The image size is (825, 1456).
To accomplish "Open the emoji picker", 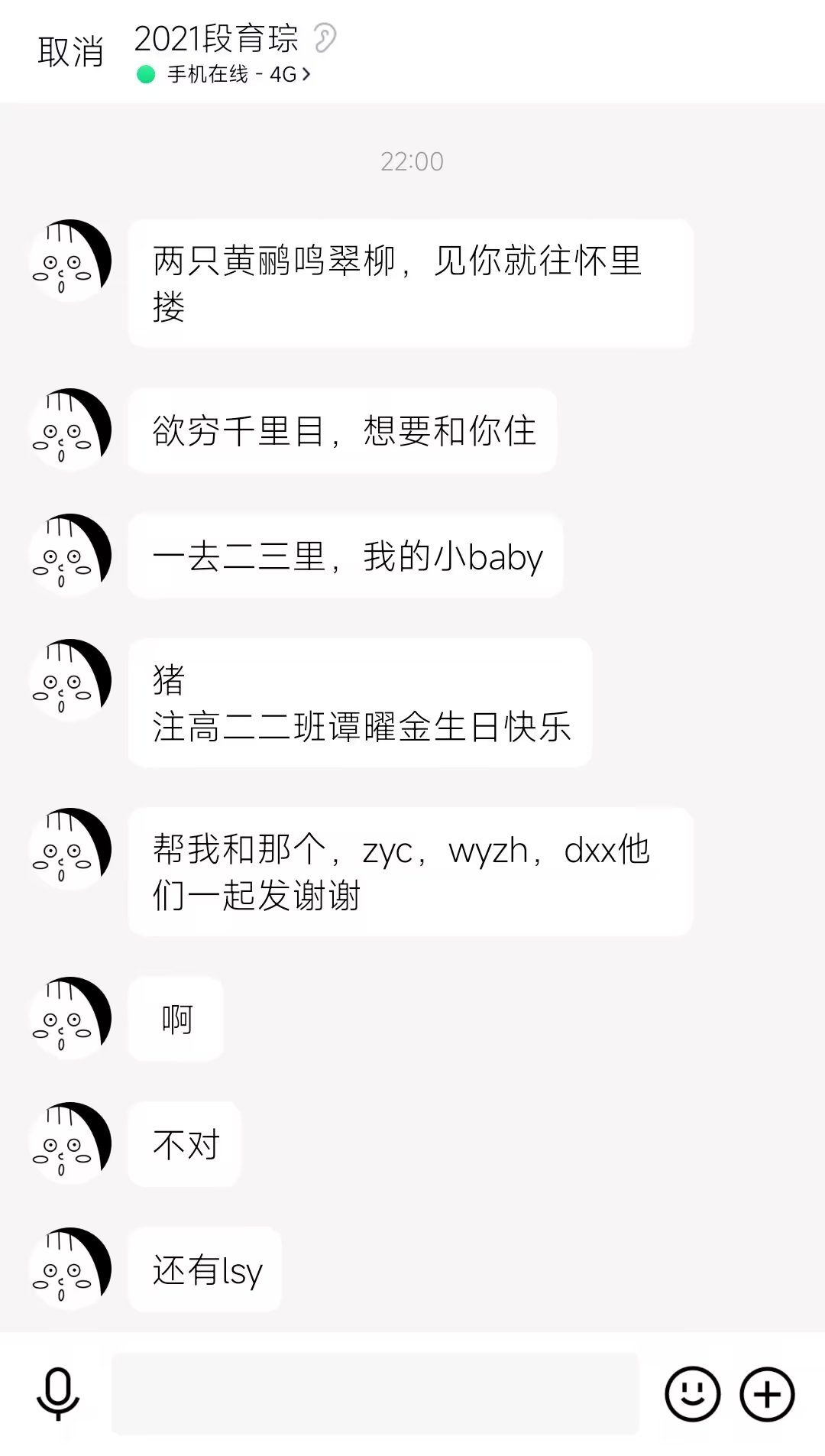I will [x=692, y=1393].
